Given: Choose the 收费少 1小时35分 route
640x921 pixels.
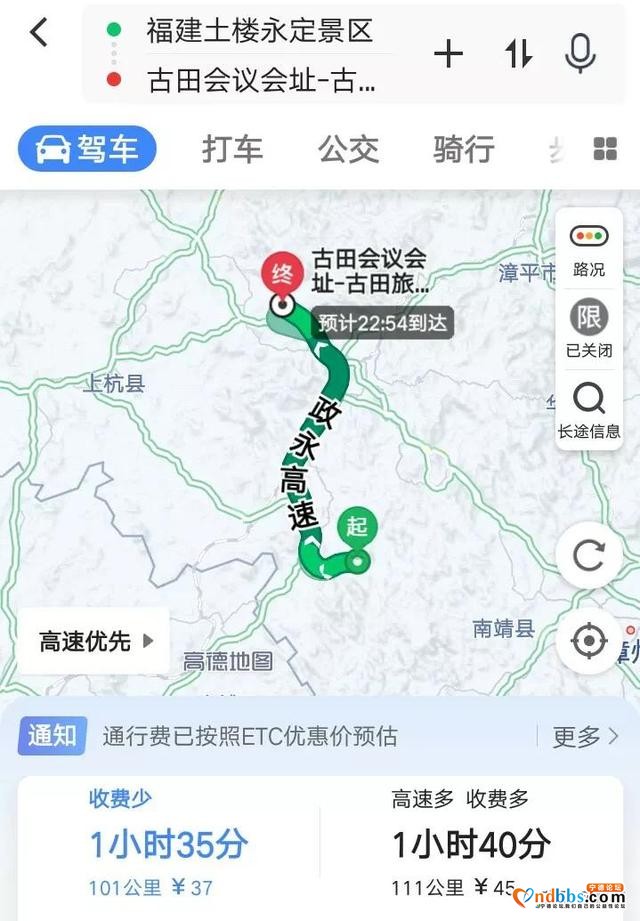Looking at the screenshot, I should tap(168, 845).
